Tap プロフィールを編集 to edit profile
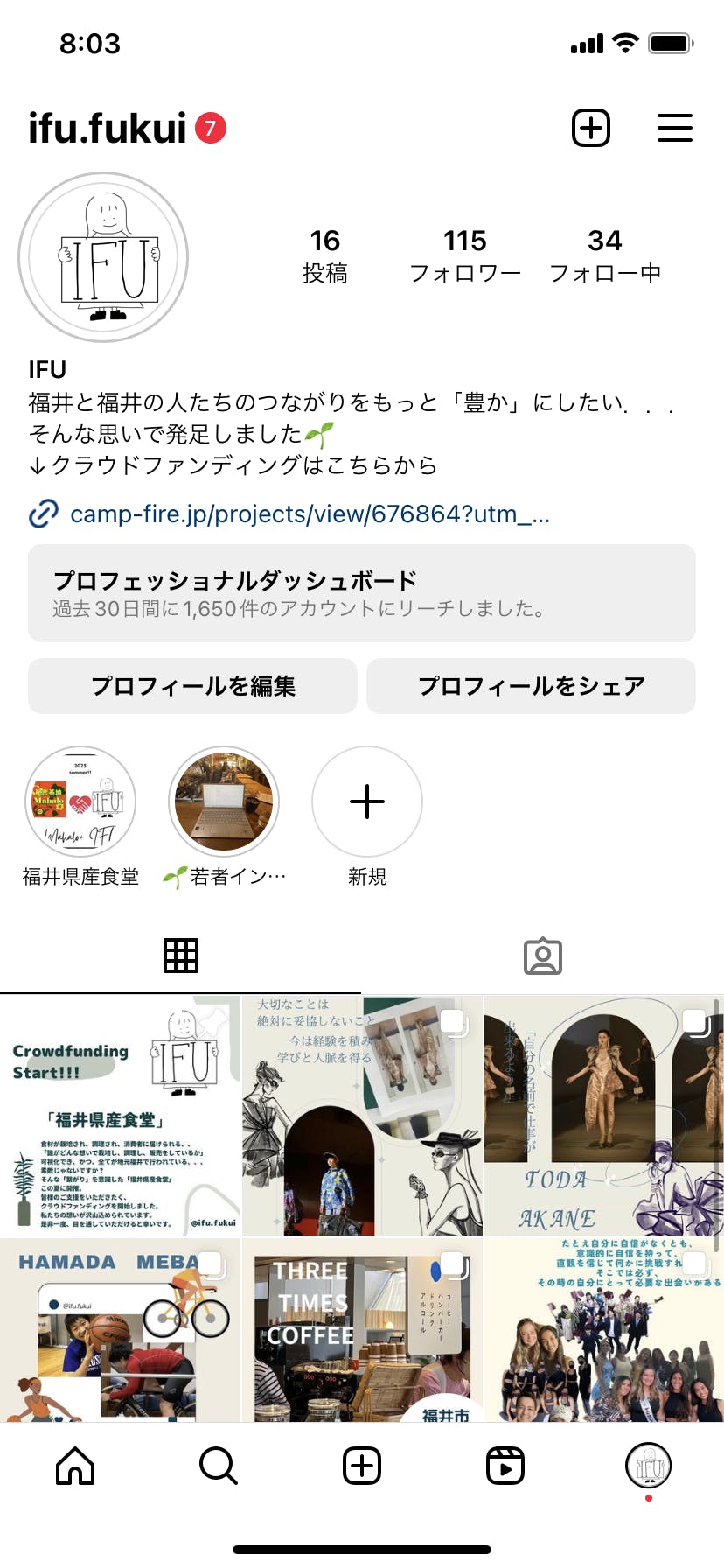This screenshot has height=1568, width=724. coord(192,686)
